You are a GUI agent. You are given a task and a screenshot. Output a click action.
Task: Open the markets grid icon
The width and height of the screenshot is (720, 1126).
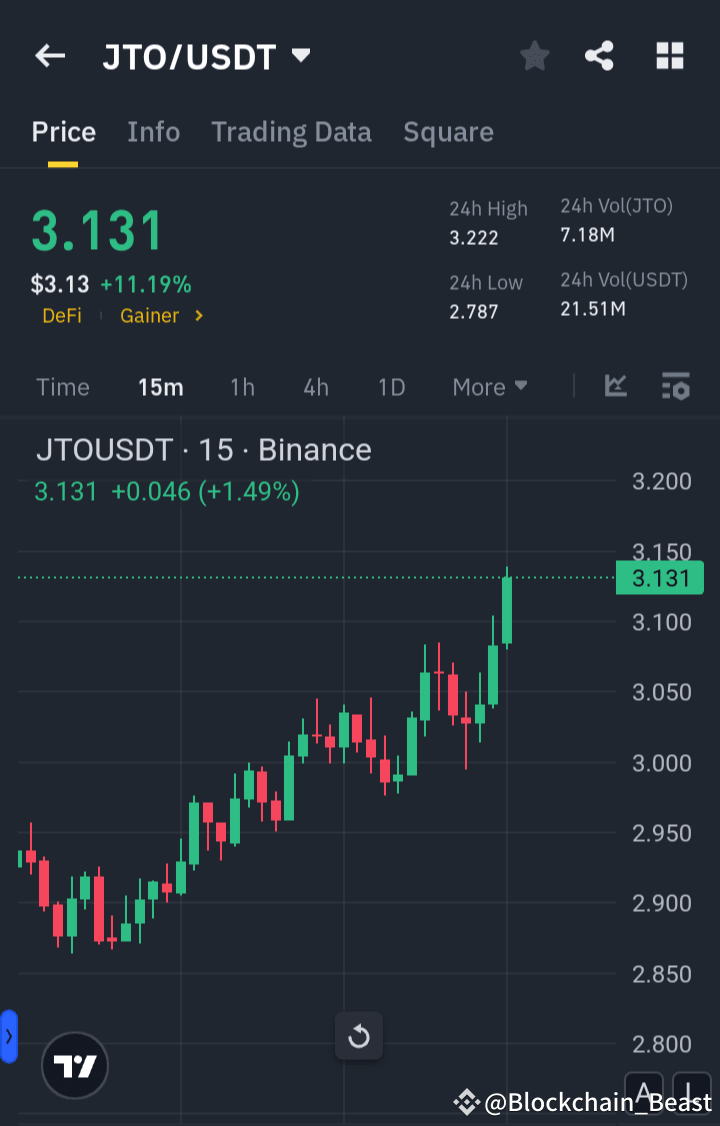click(x=668, y=56)
